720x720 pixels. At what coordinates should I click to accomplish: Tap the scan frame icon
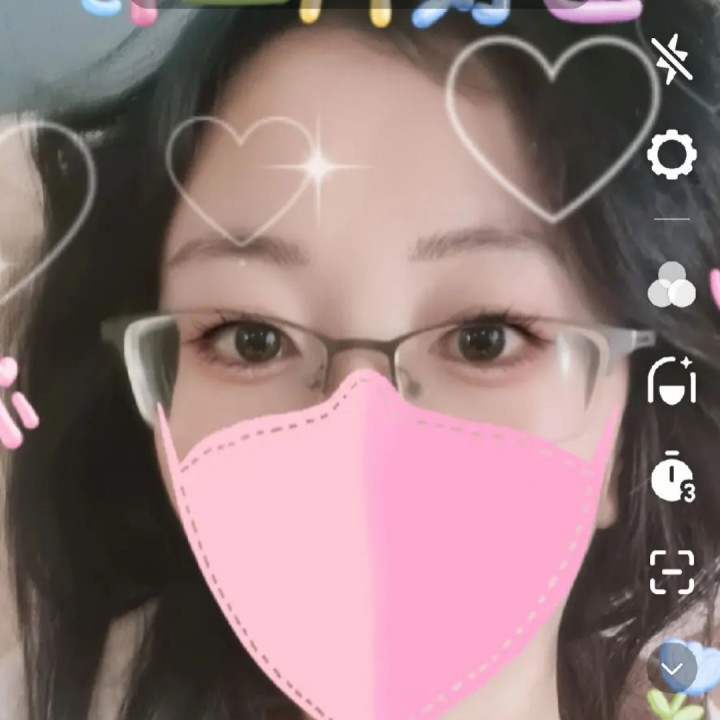tap(672, 572)
